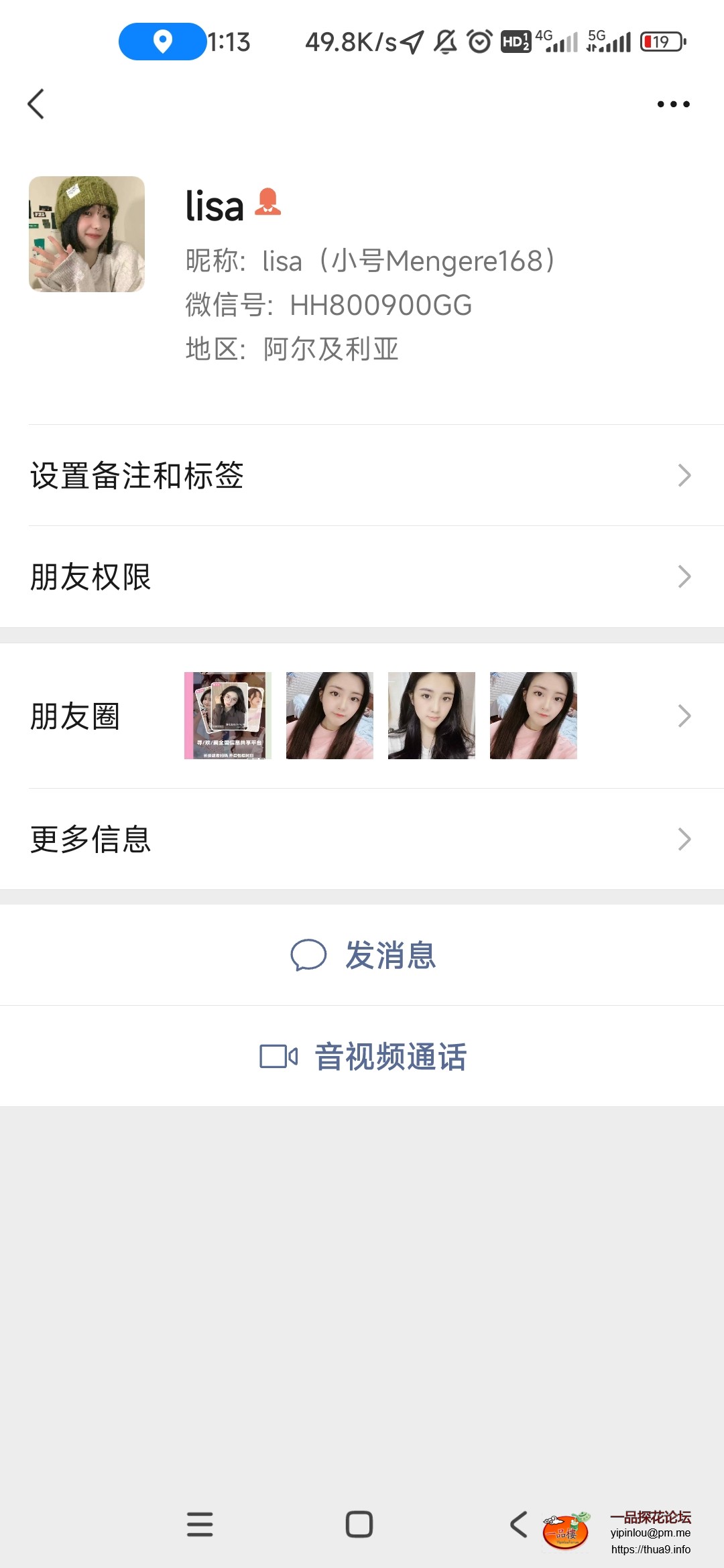Start a call via 音视频通话
Viewport: 724px width, 1568px height.
click(391, 1057)
